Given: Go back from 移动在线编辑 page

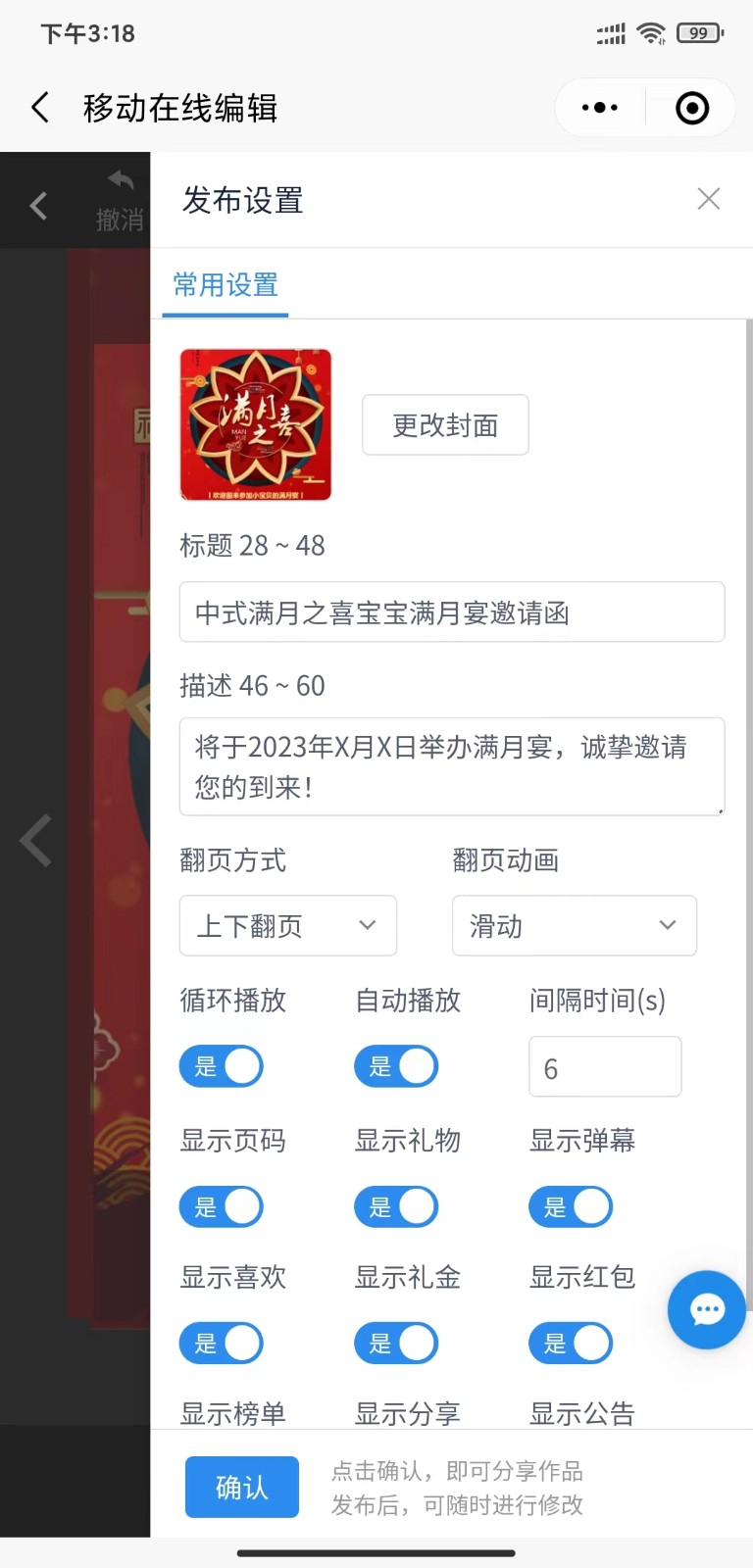Looking at the screenshot, I should pyautogui.click(x=40, y=108).
